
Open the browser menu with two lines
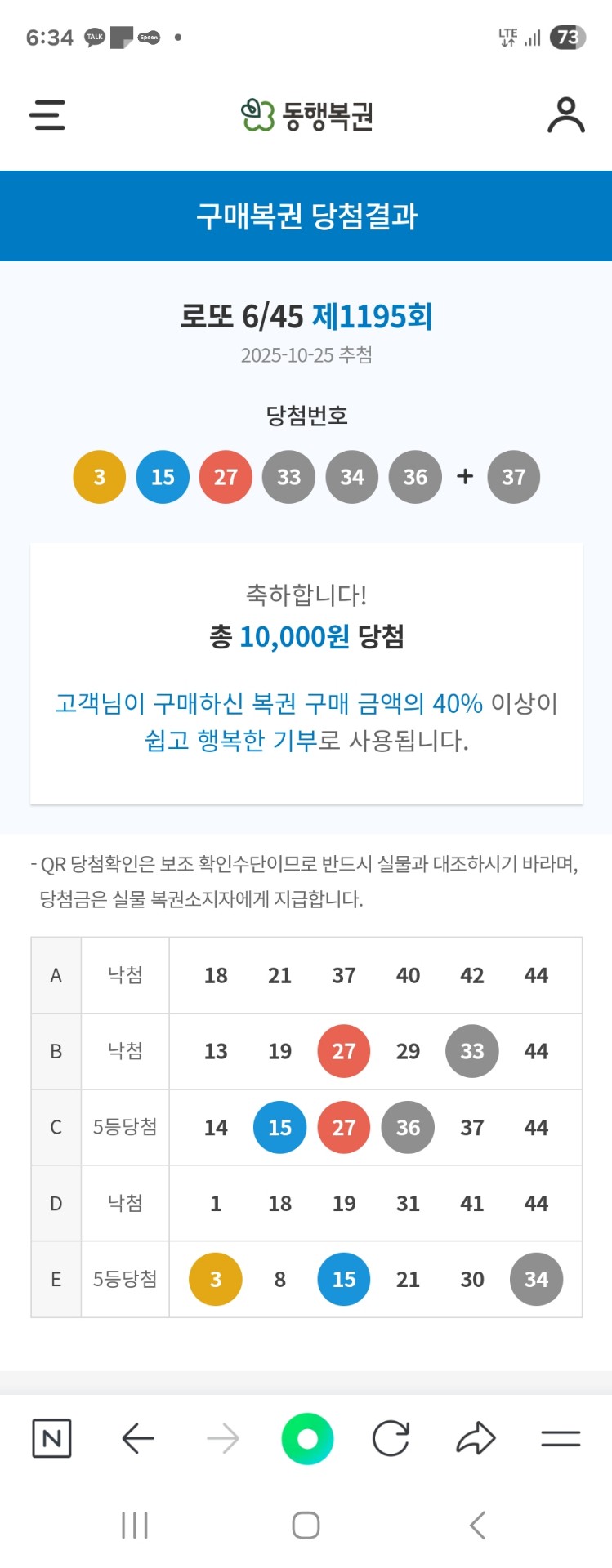tap(561, 1438)
